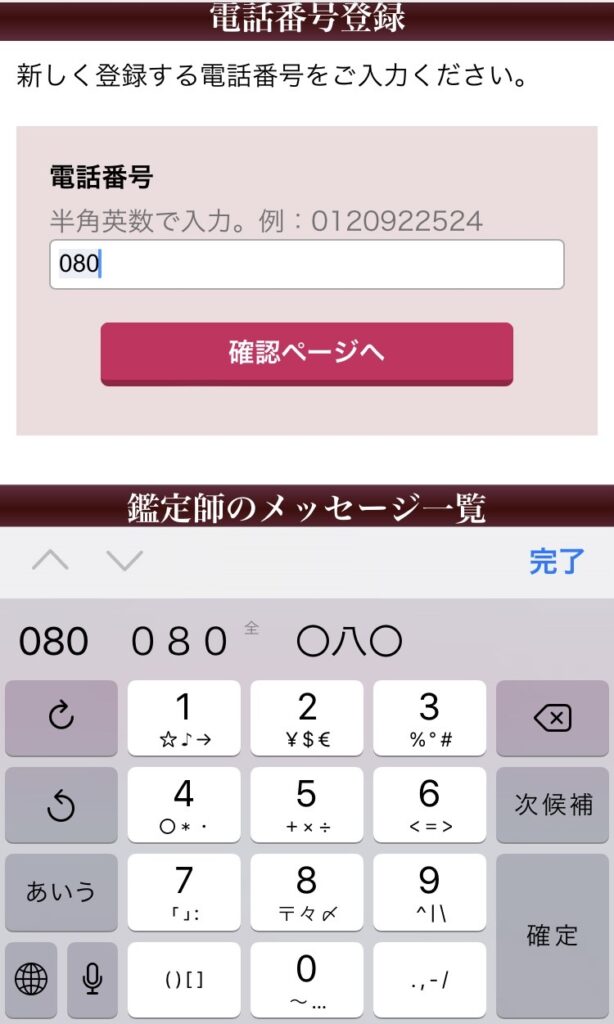The height and width of the screenshot is (1024, 614).
Task: Tap the 電話番号 input field
Action: click(x=306, y=265)
